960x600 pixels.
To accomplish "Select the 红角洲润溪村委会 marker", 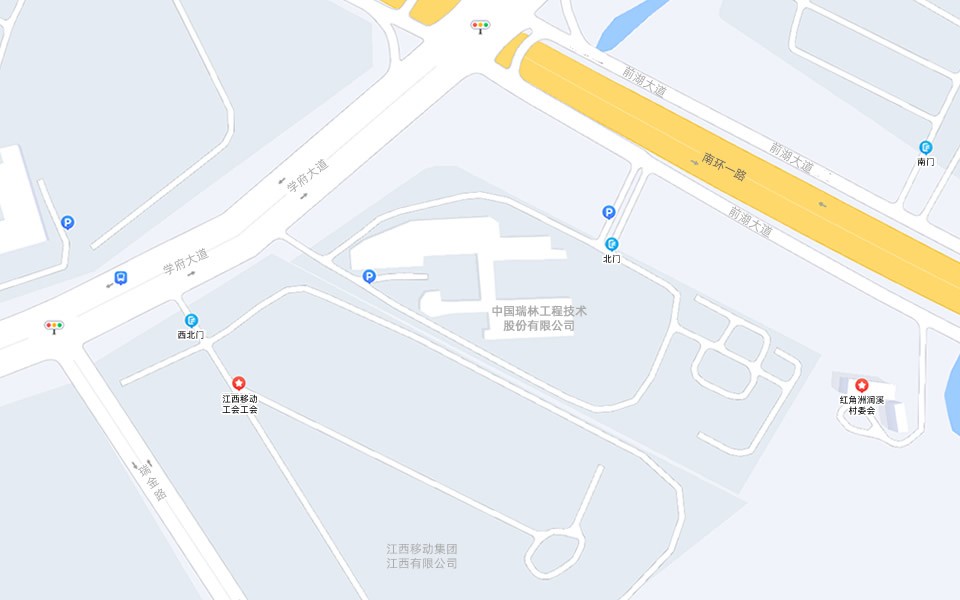I will [861, 385].
